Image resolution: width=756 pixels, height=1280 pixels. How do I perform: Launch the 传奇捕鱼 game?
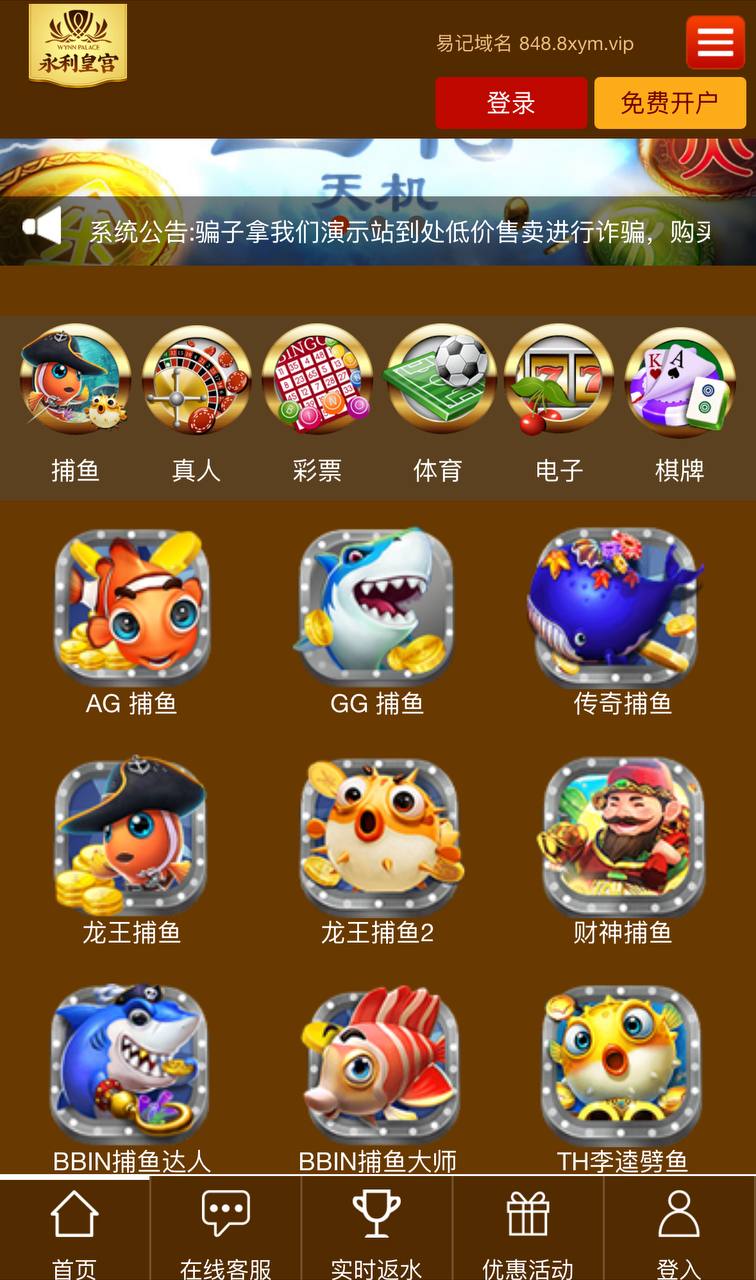tap(622, 622)
